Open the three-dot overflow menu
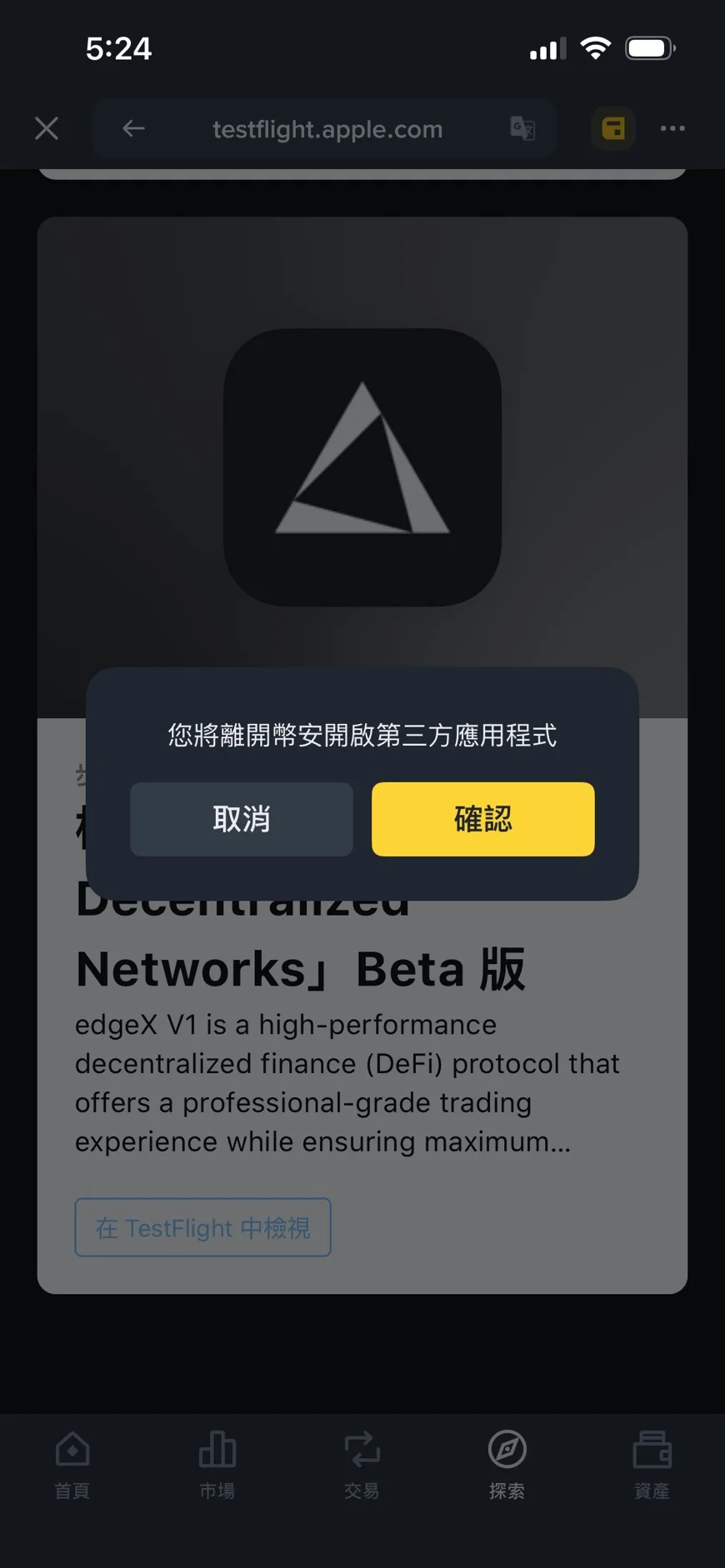This screenshot has height=1568, width=725. pyautogui.click(x=672, y=128)
